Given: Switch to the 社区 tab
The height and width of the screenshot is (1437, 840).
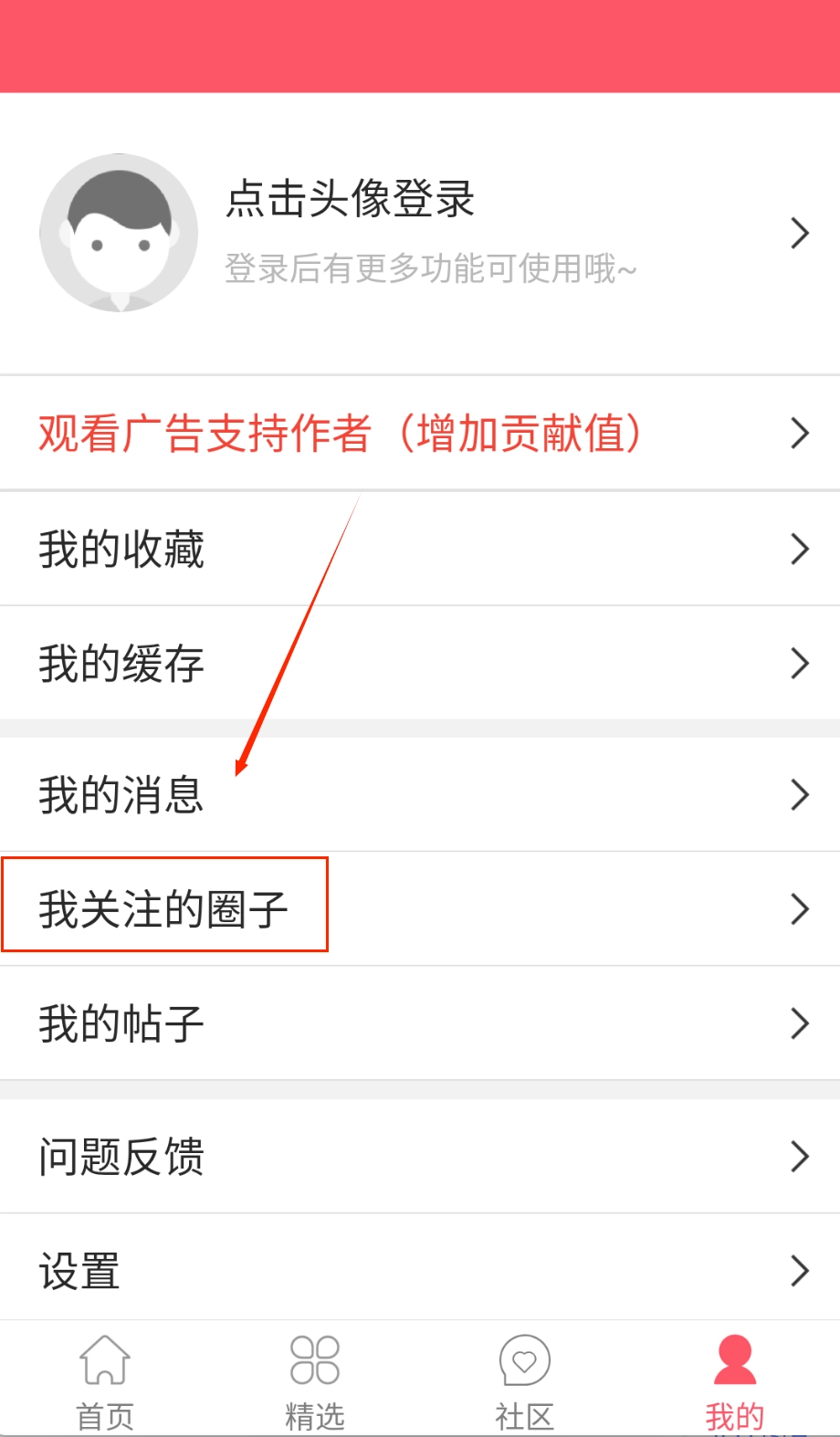Looking at the screenshot, I should point(525,1380).
